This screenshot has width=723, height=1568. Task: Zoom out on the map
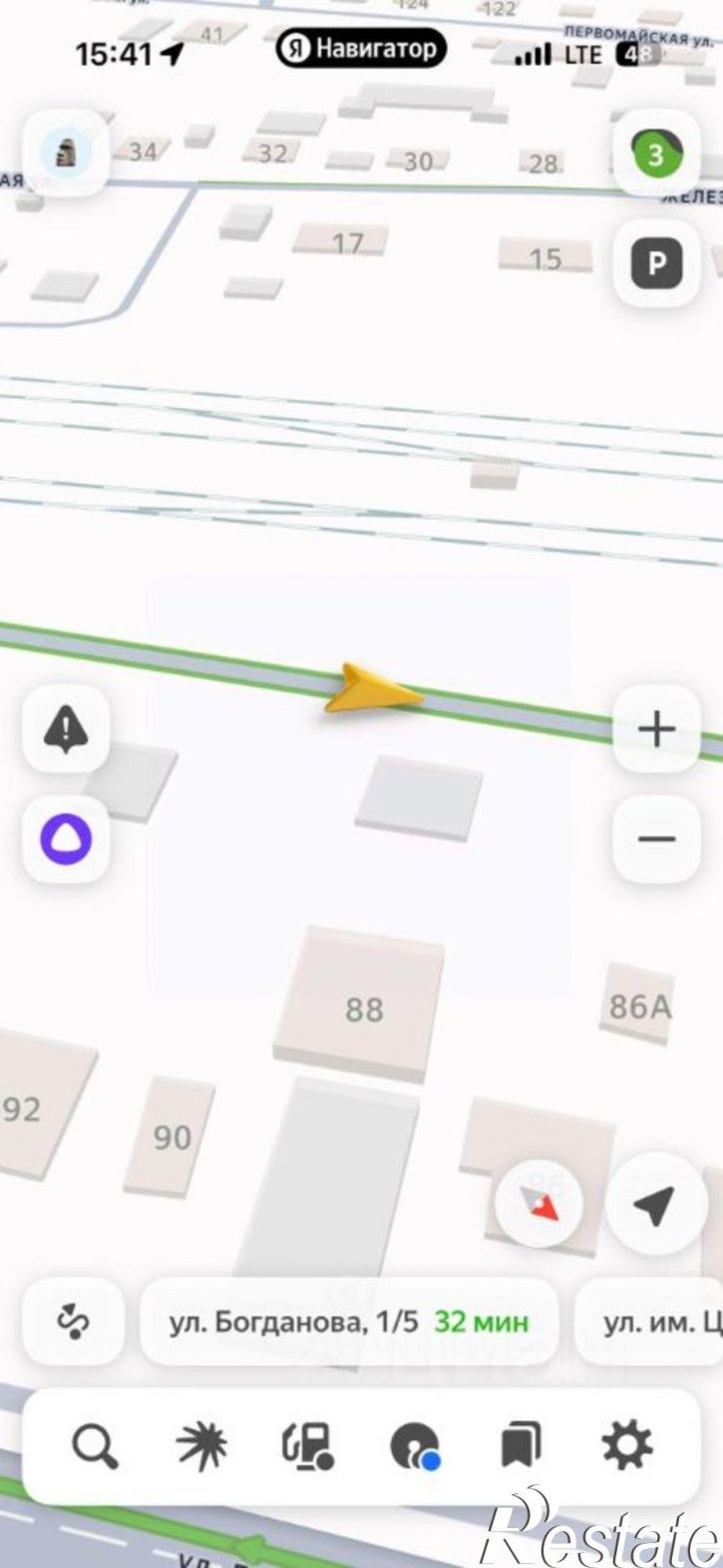coord(657,839)
